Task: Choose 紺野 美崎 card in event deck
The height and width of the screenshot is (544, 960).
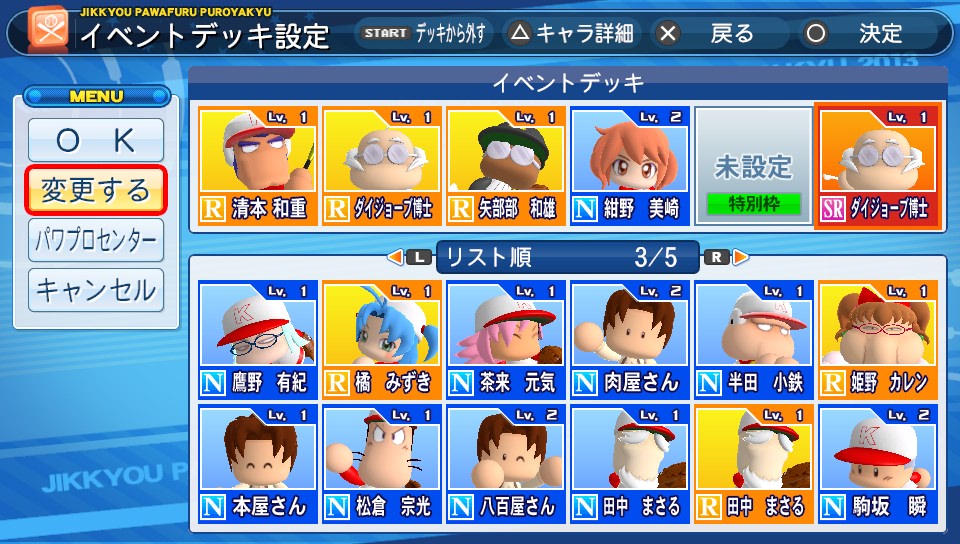Action: [630, 167]
